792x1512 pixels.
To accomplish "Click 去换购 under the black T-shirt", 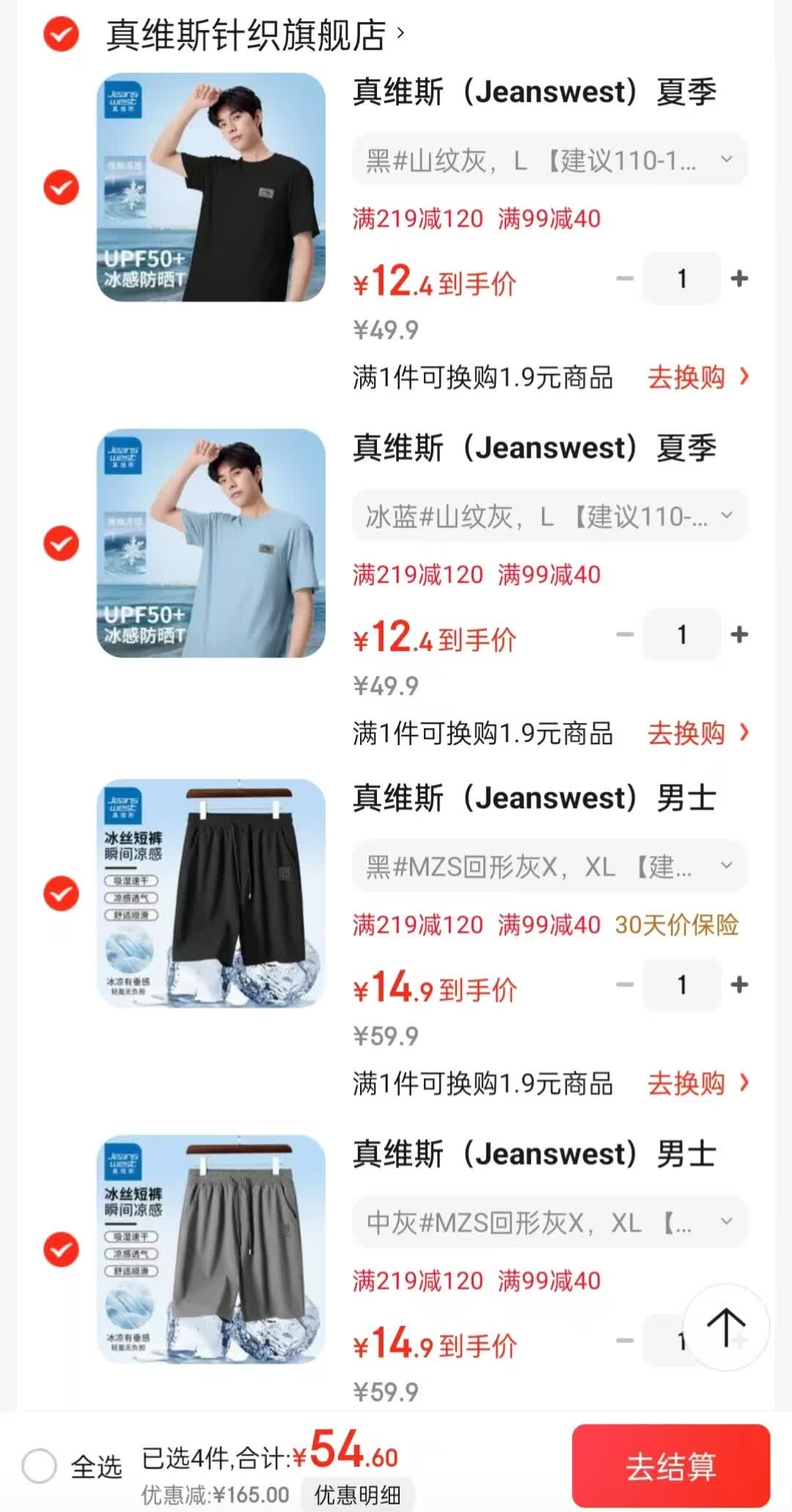I will (687, 378).
